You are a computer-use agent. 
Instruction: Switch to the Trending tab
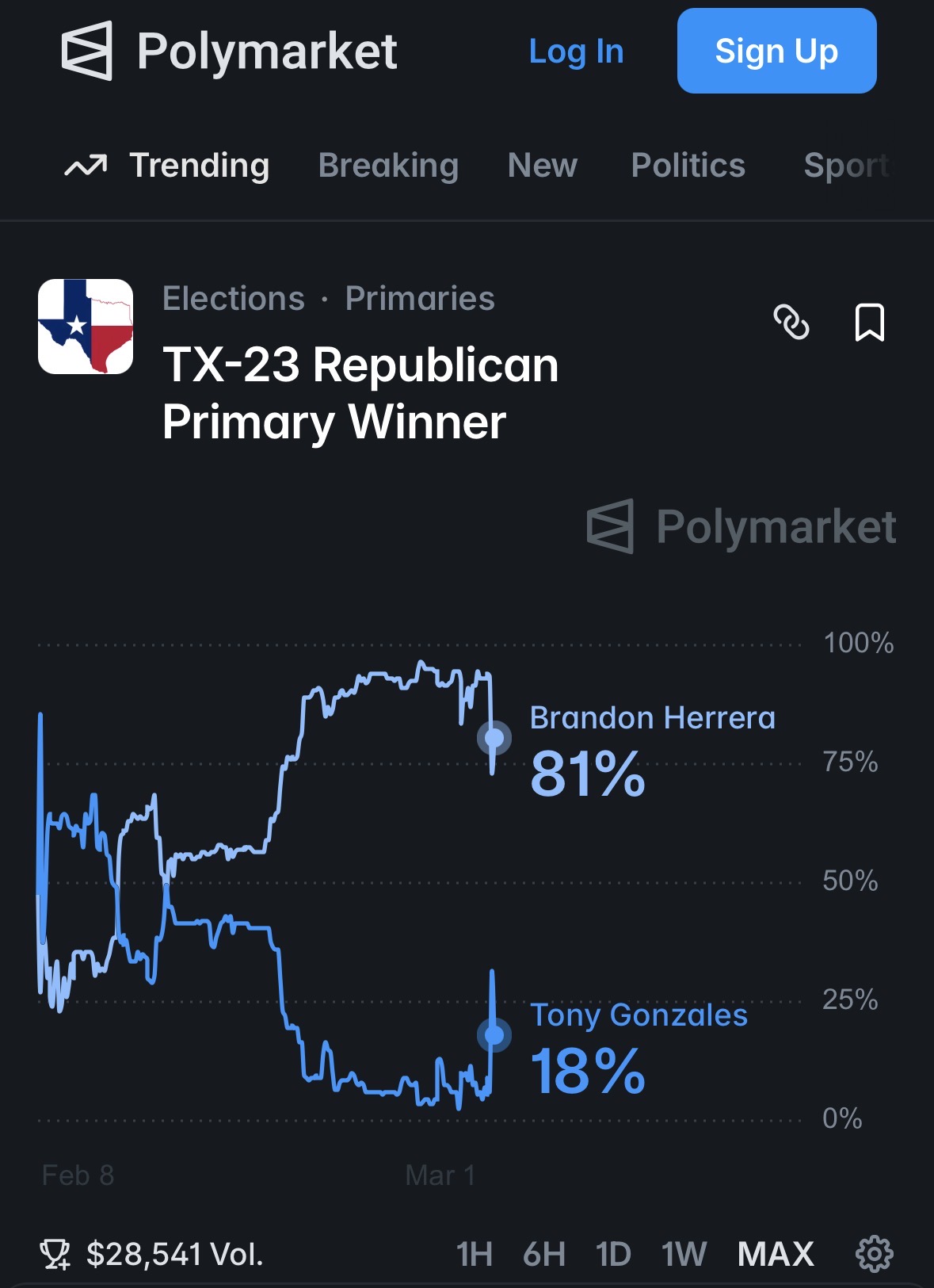167,166
